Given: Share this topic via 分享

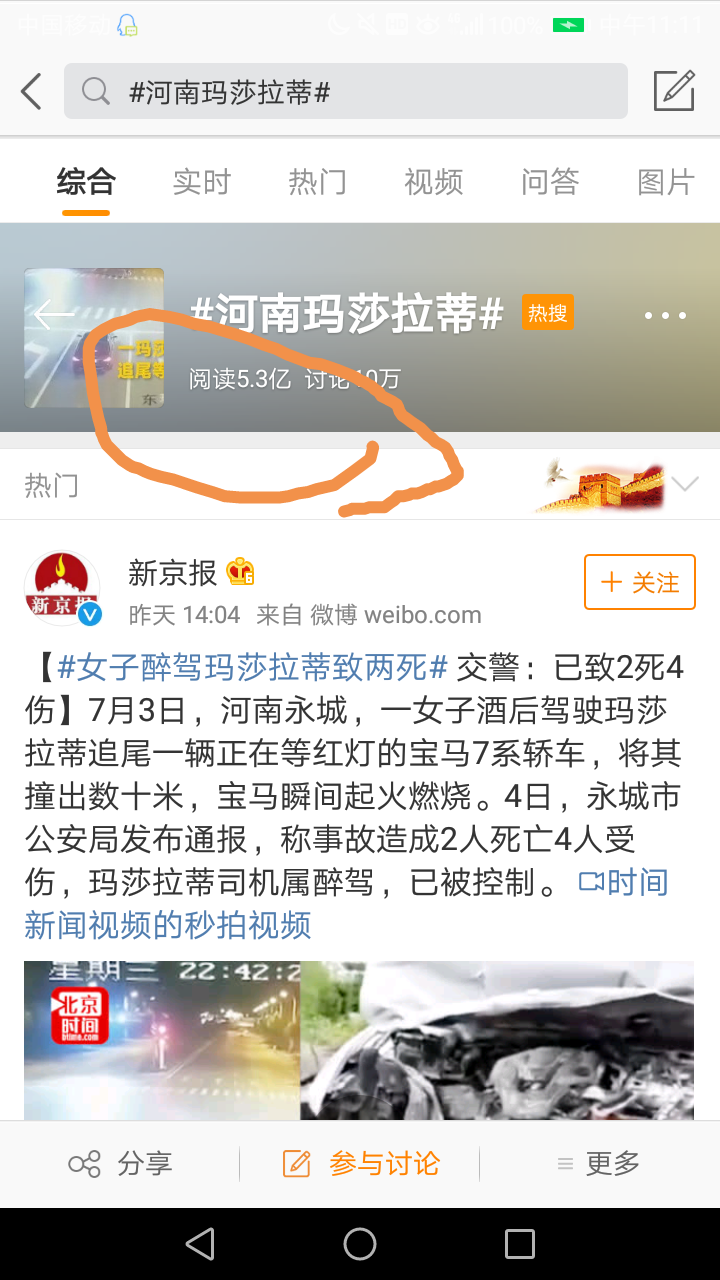Looking at the screenshot, I should (120, 1164).
